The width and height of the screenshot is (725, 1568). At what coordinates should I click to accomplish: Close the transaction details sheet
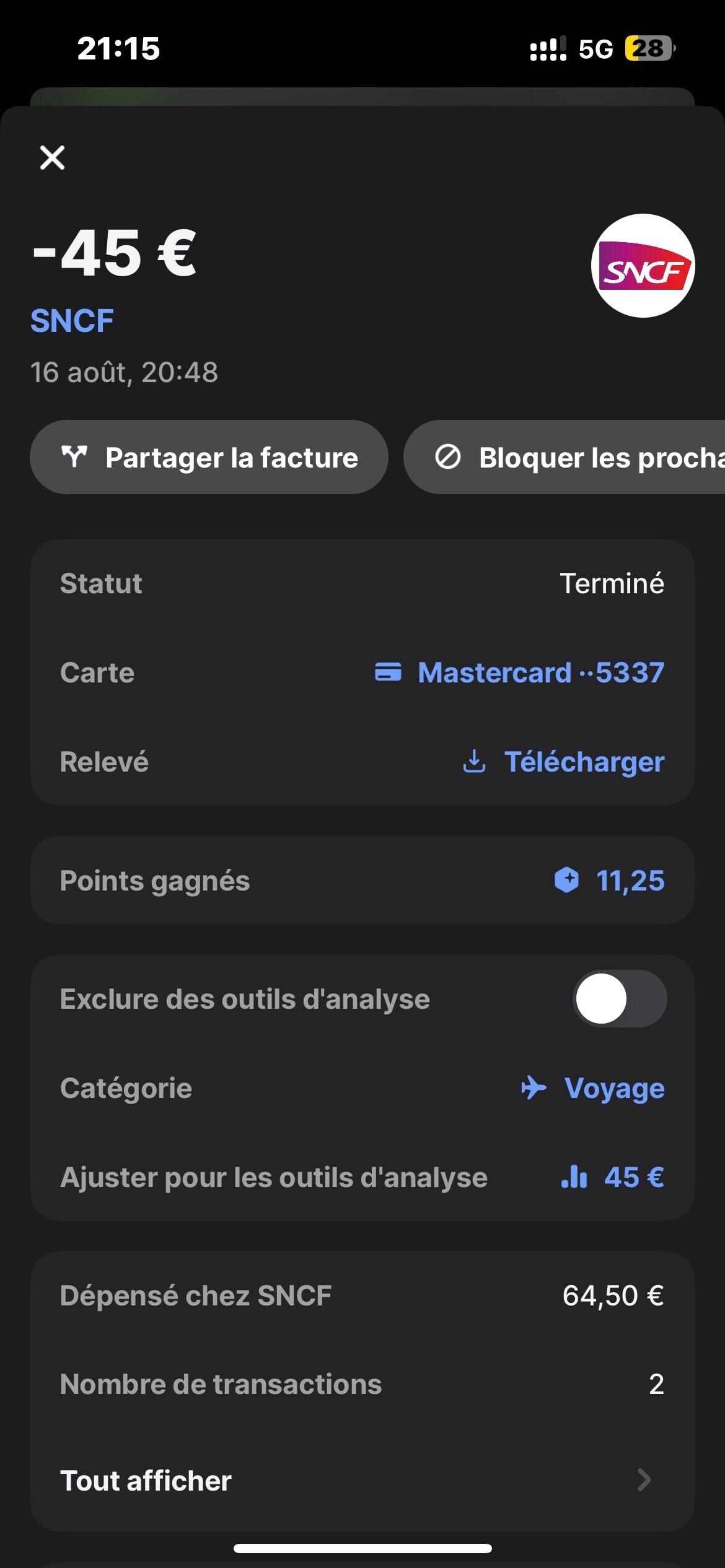(52, 157)
